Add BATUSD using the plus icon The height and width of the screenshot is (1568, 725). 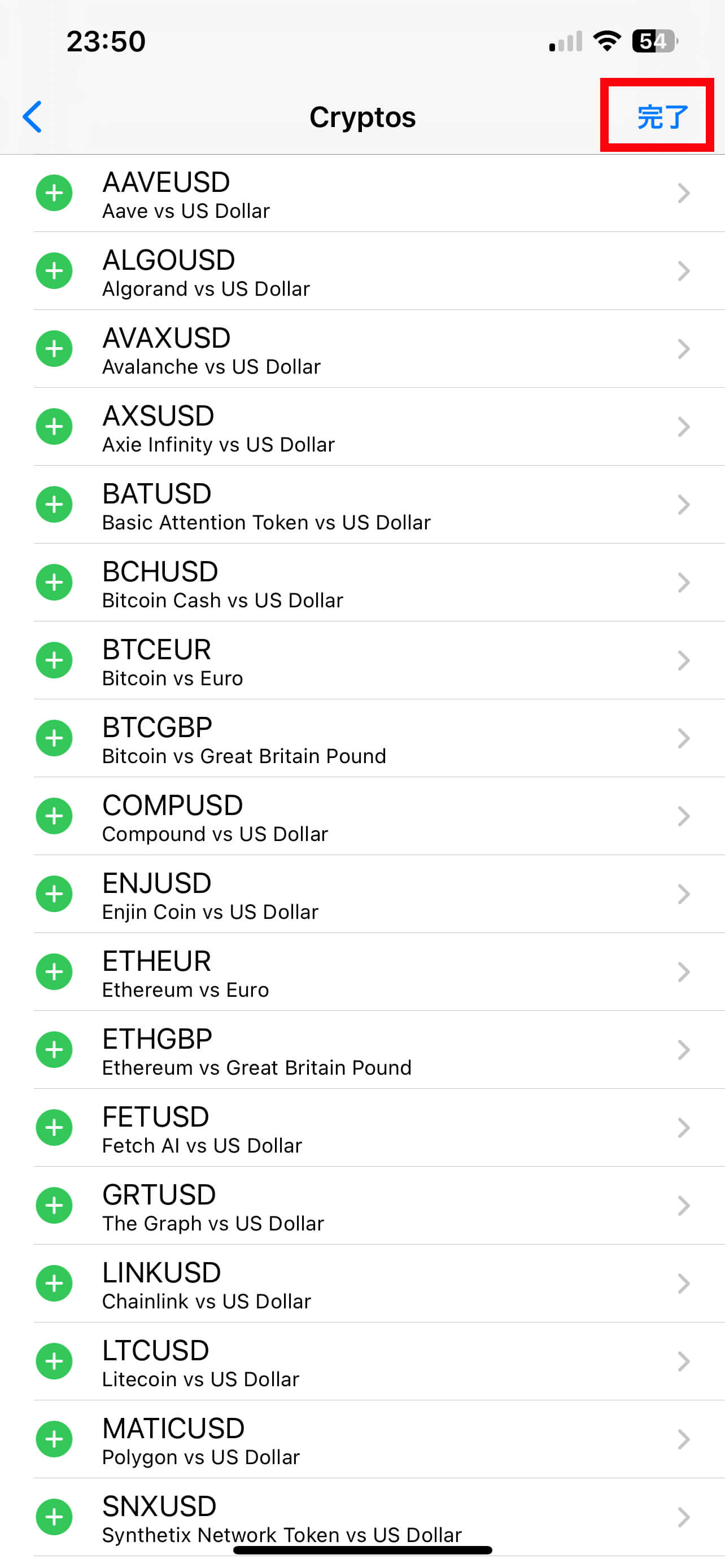pyautogui.click(x=54, y=505)
